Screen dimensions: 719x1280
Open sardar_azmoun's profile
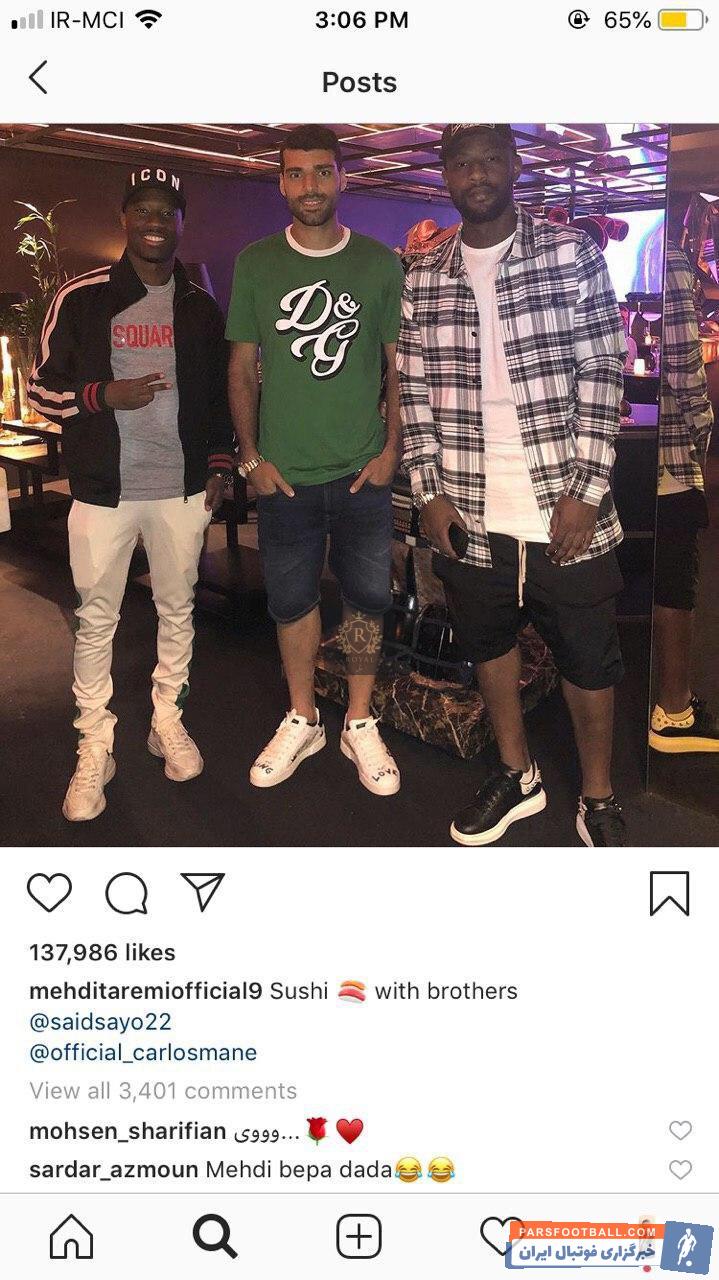pos(113,1169)
